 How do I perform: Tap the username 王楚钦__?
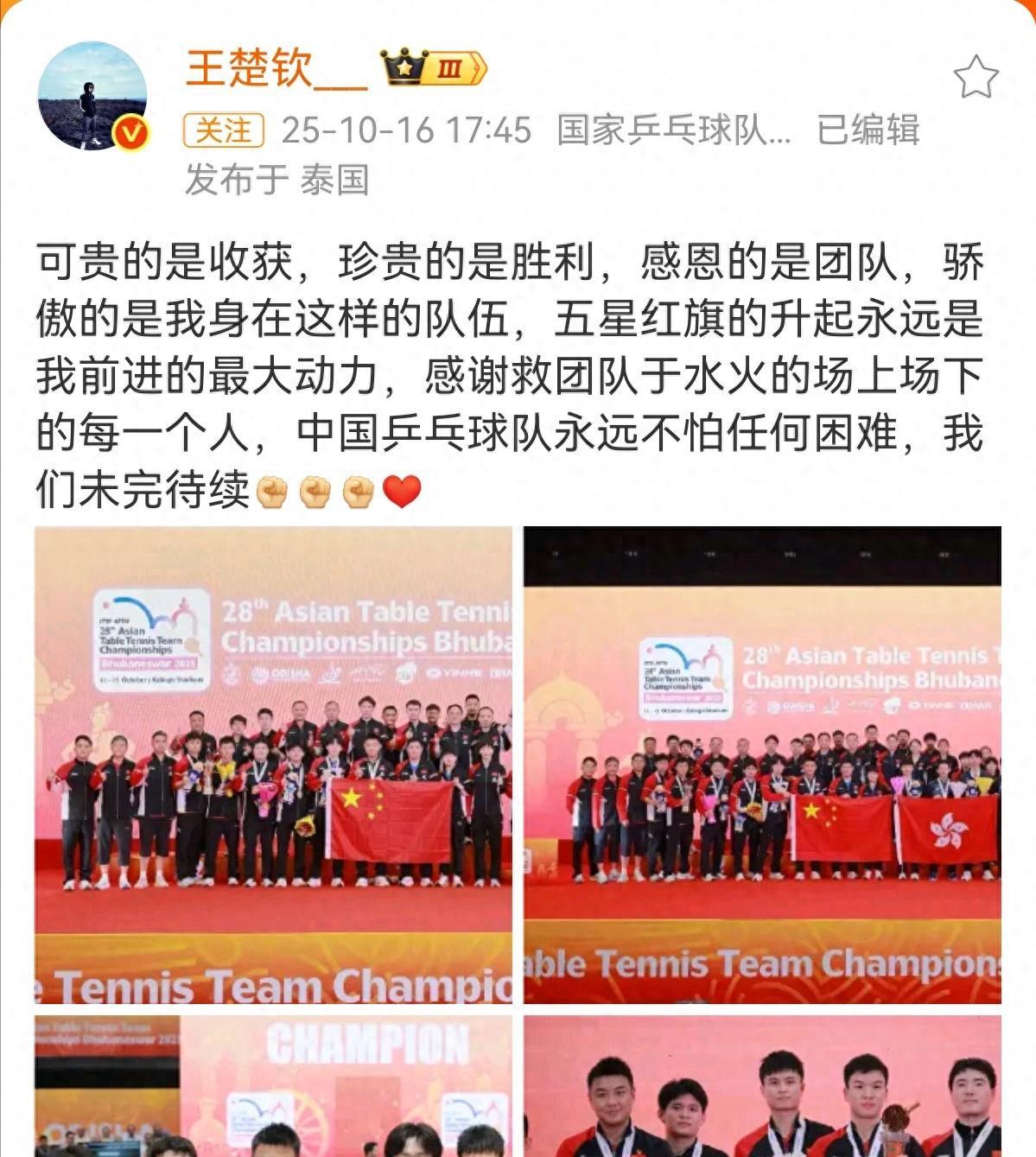(x=276, y=67)
